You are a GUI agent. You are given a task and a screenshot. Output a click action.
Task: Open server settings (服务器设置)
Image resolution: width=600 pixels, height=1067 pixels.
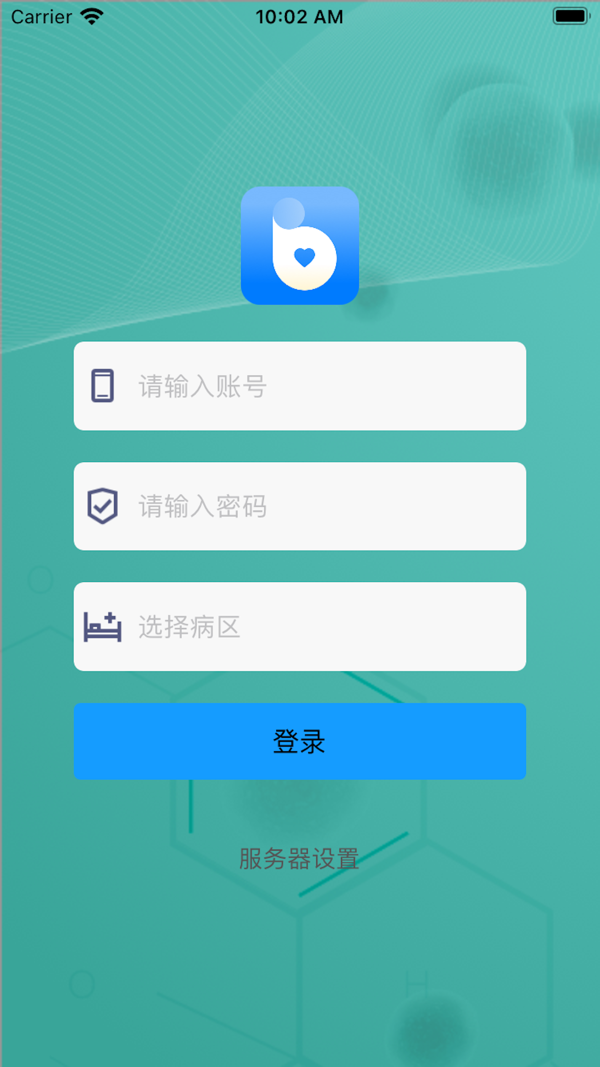(x=299, y=858)
